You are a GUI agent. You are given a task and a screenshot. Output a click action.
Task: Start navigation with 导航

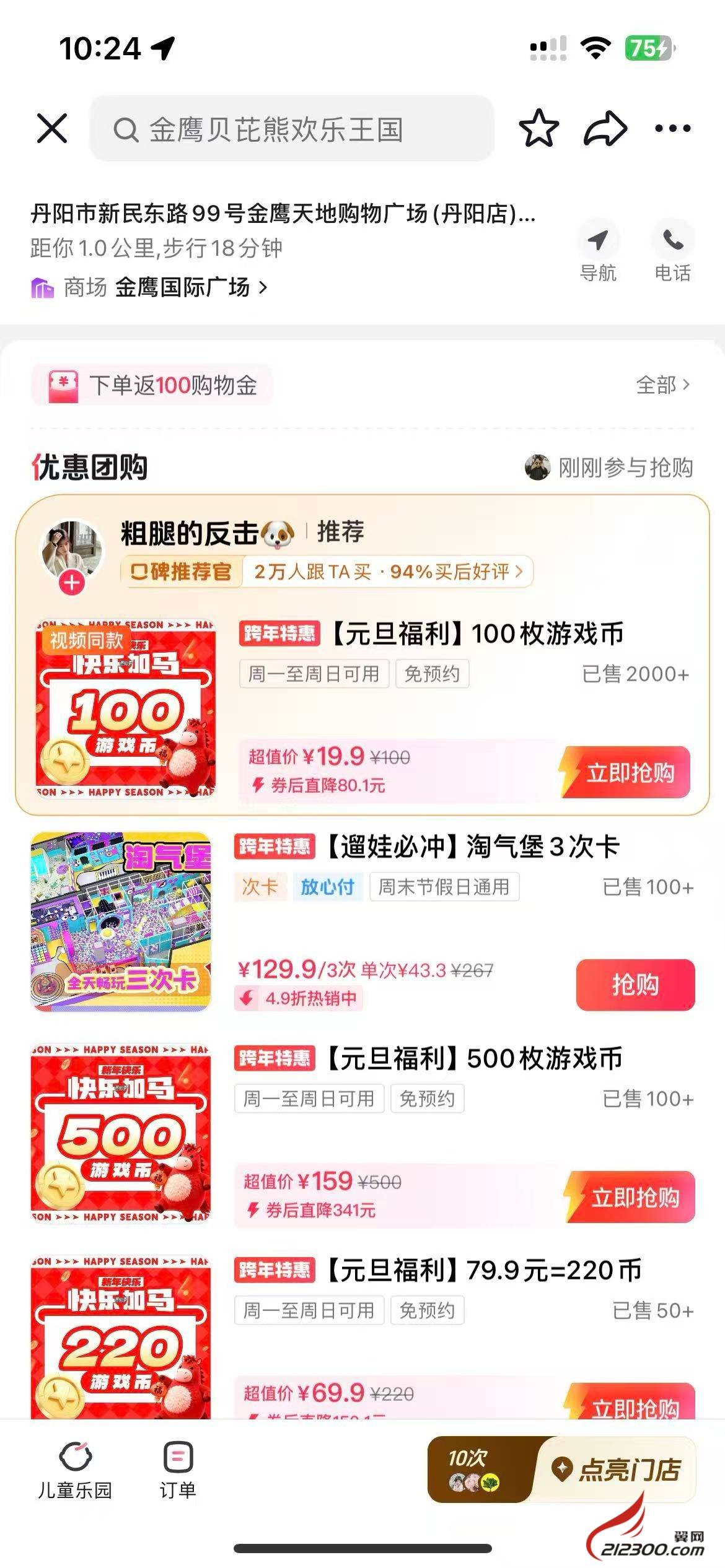point(598,251)
